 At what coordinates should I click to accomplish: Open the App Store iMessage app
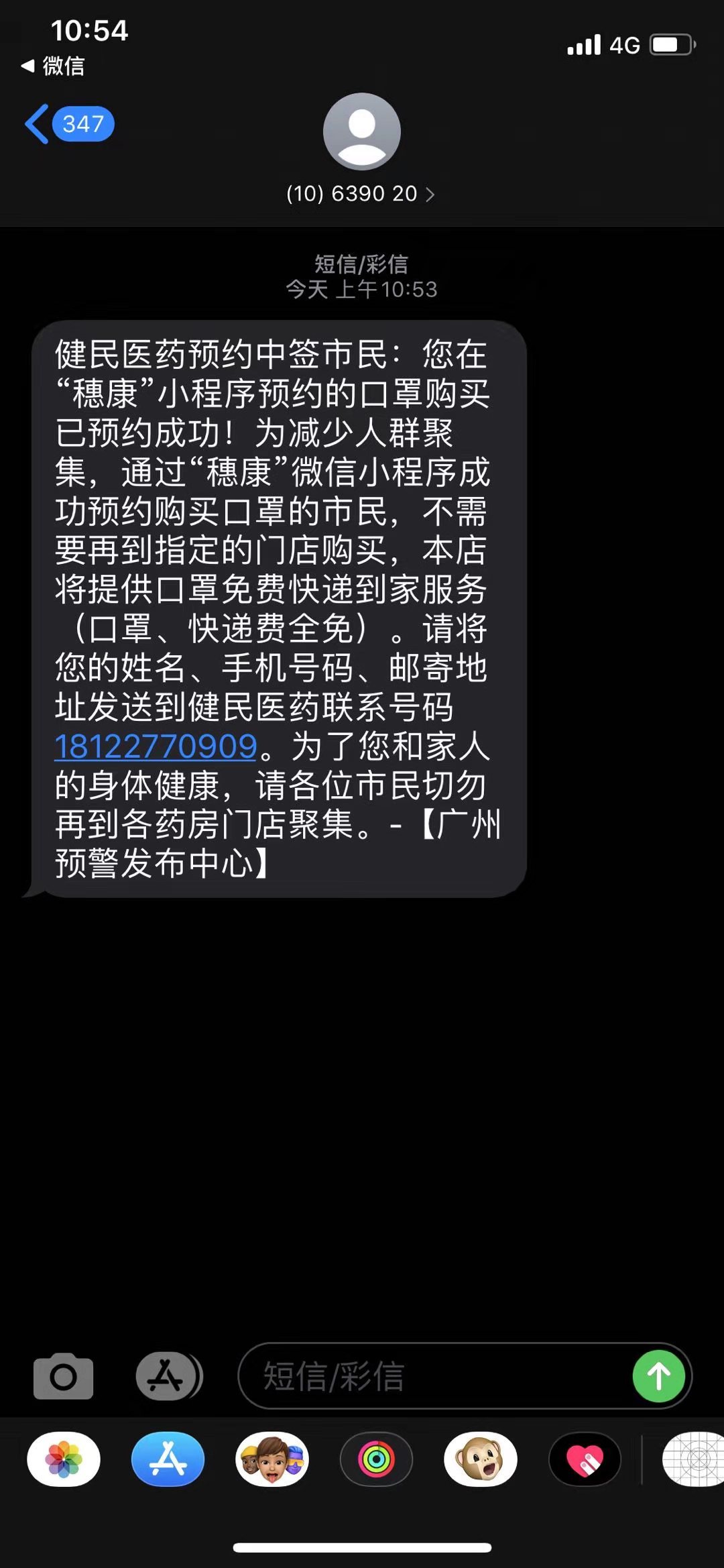pyautogui.click(x=168, y=1459)
